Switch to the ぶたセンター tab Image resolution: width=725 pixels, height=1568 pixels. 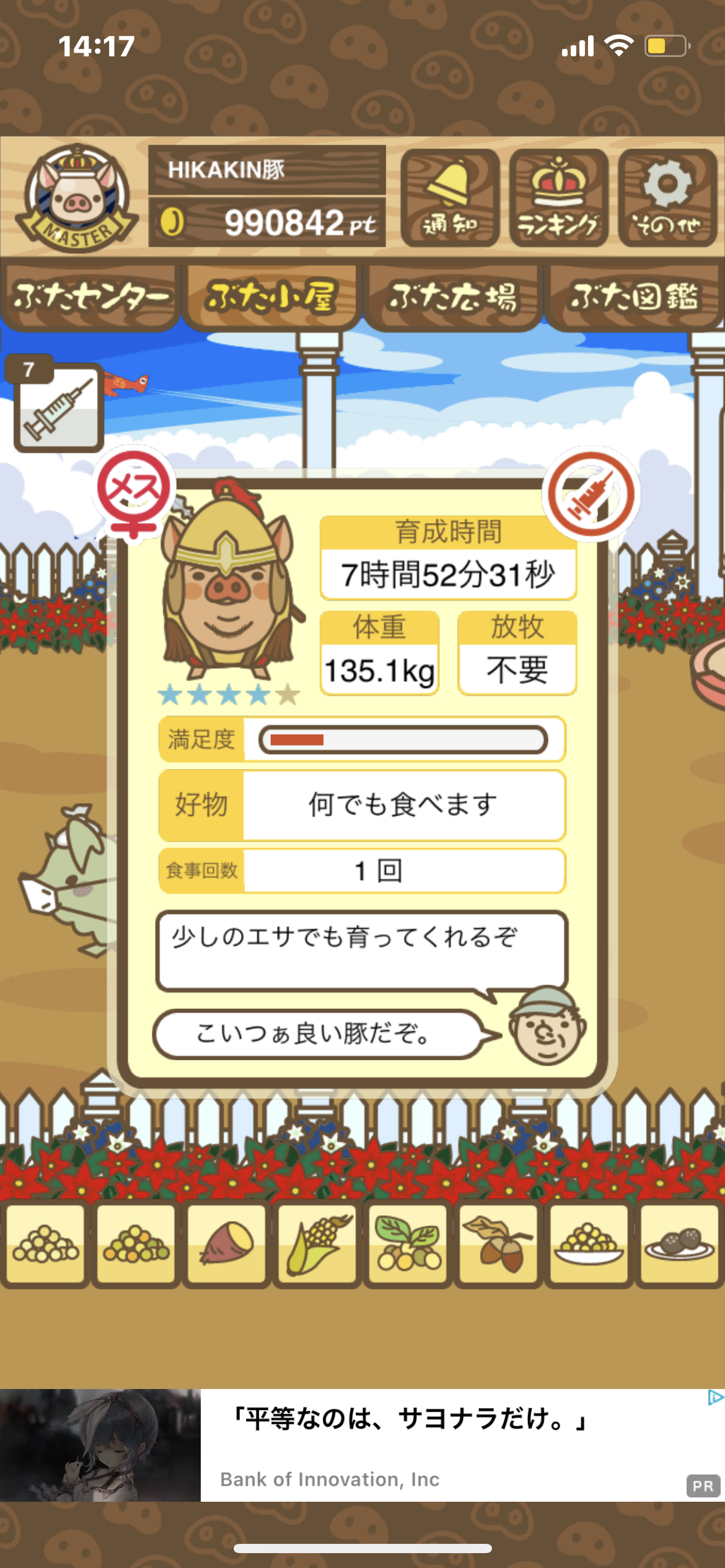click(x=90, y=297)
